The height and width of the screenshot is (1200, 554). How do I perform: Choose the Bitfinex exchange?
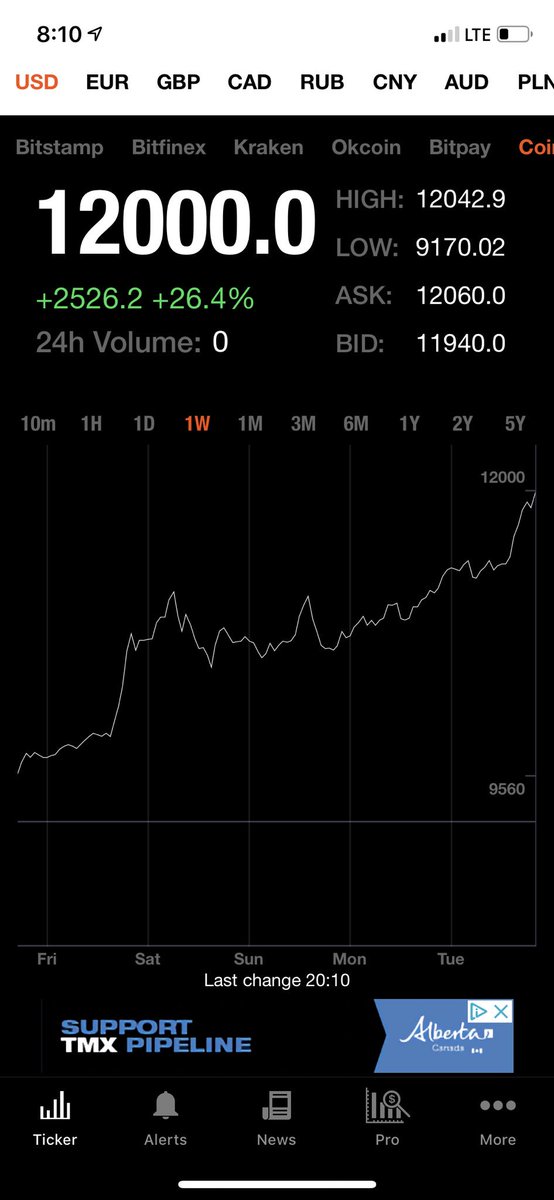[x=169, y=148]
